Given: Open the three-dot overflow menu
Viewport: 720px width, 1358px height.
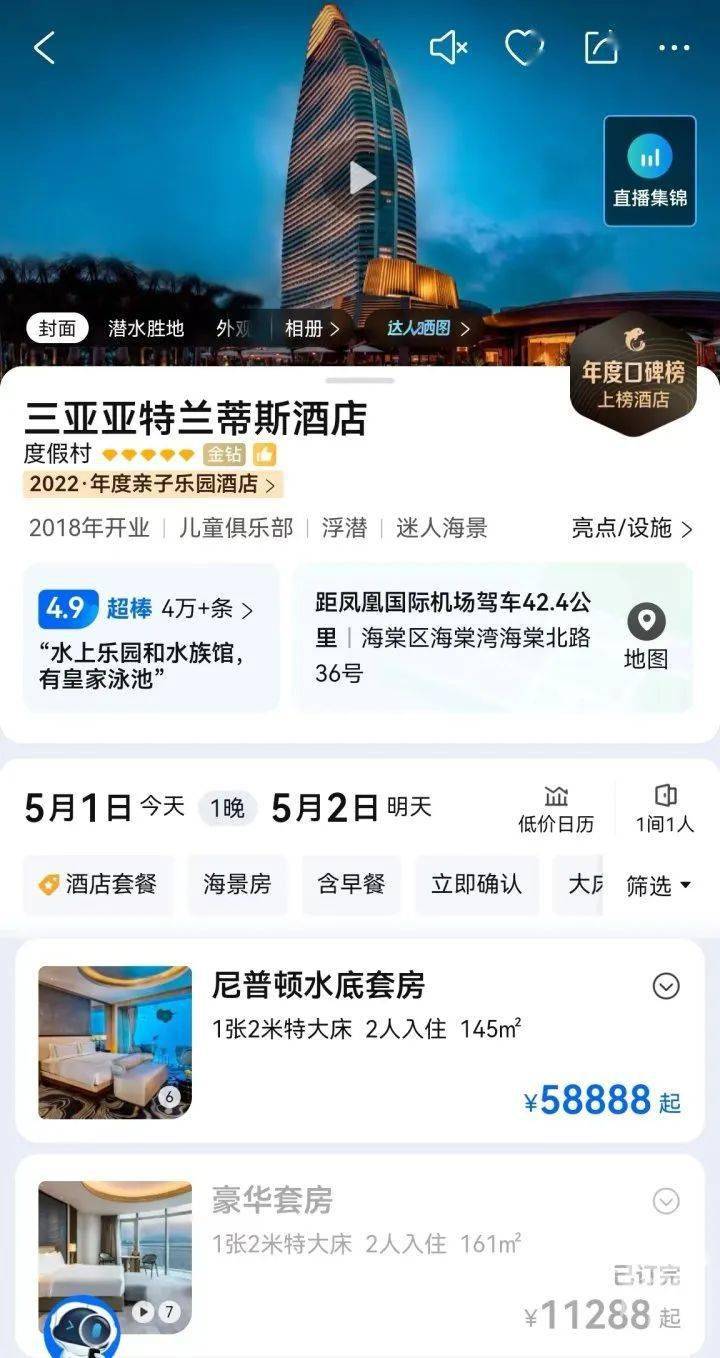Looking at the screenshot, I should point(674,47).
